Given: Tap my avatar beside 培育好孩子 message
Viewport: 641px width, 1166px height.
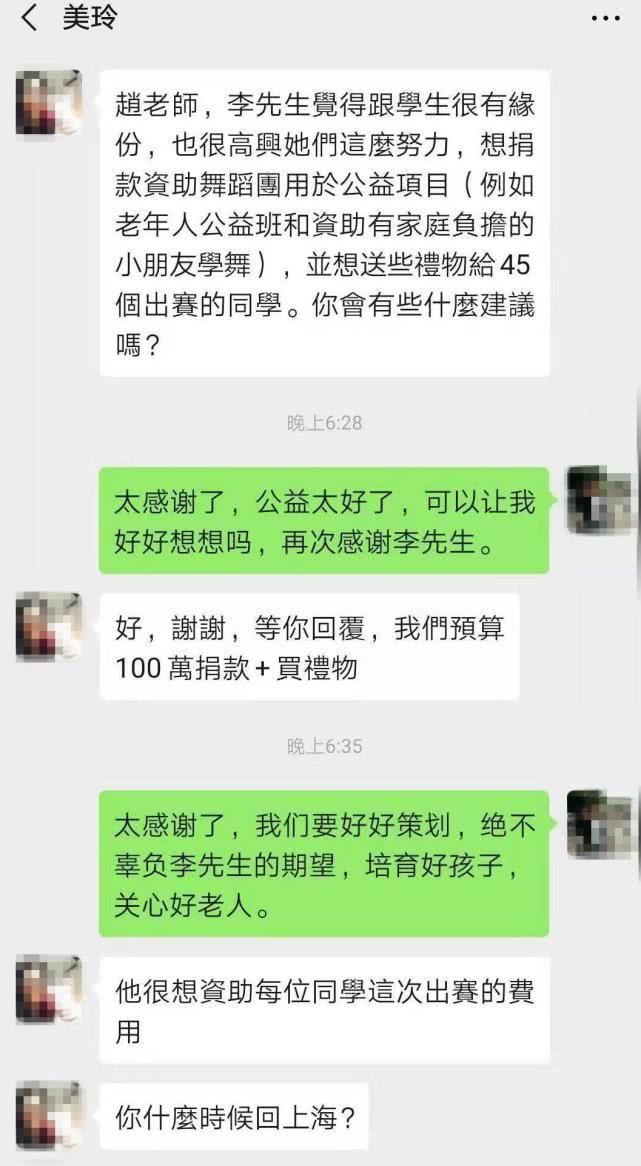Looking at the screenshot, I should point(598,824).
